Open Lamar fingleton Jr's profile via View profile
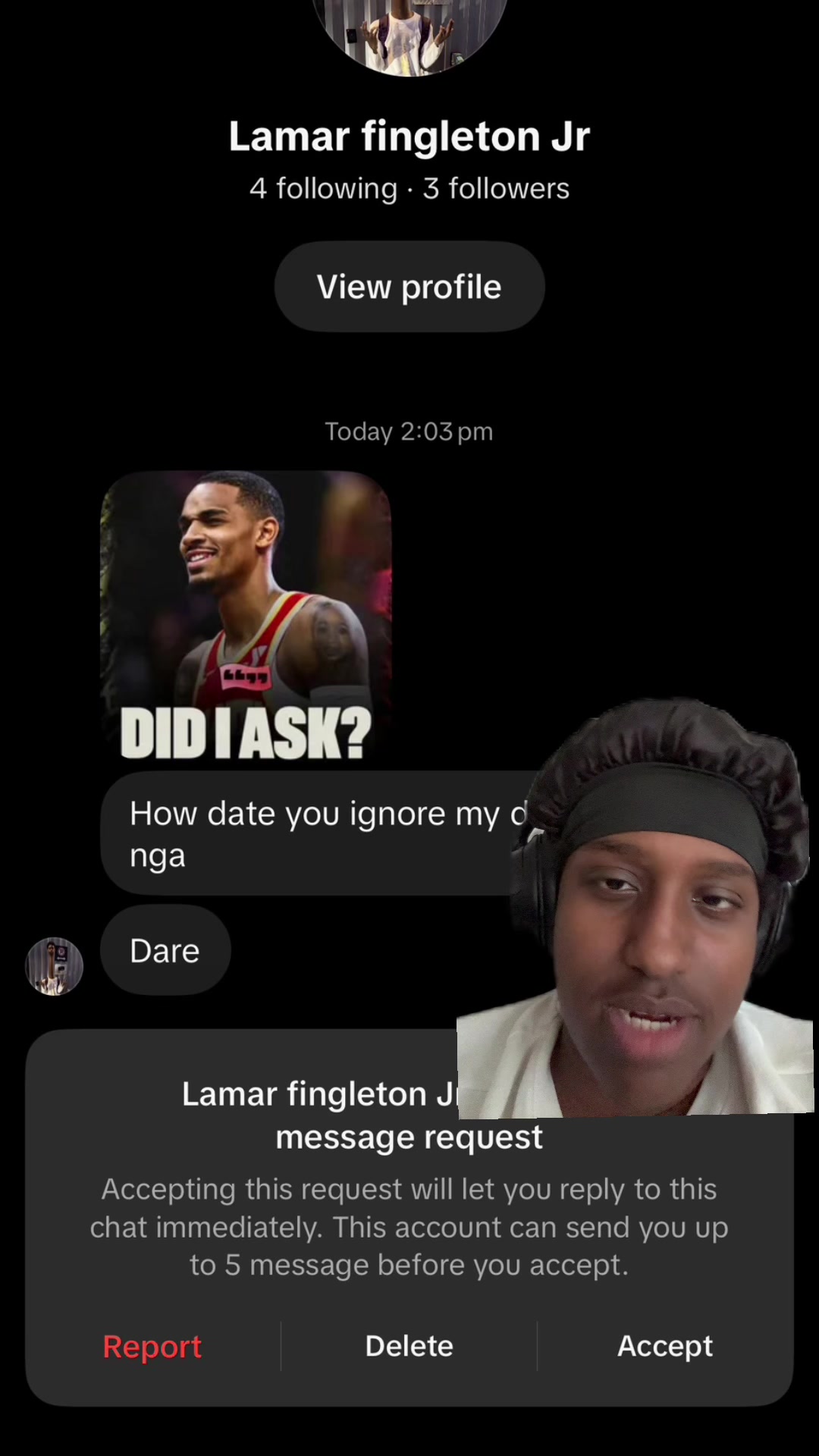This screenshot has height=1456, width=819. pos(409,287)
